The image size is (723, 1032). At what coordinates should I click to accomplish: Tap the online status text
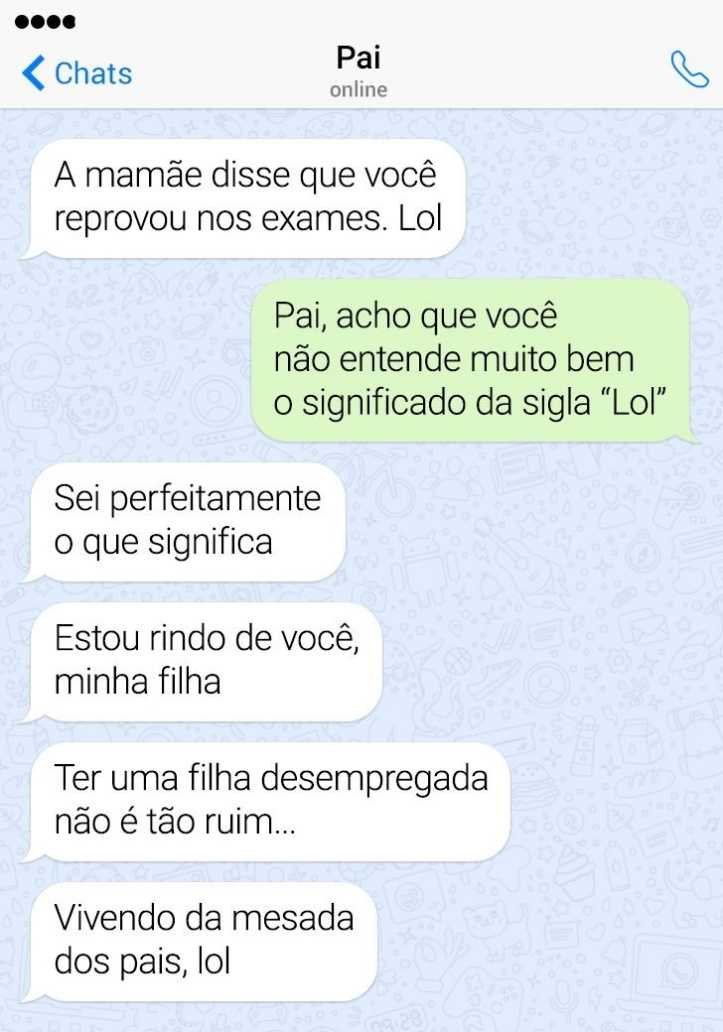(357, 88)
